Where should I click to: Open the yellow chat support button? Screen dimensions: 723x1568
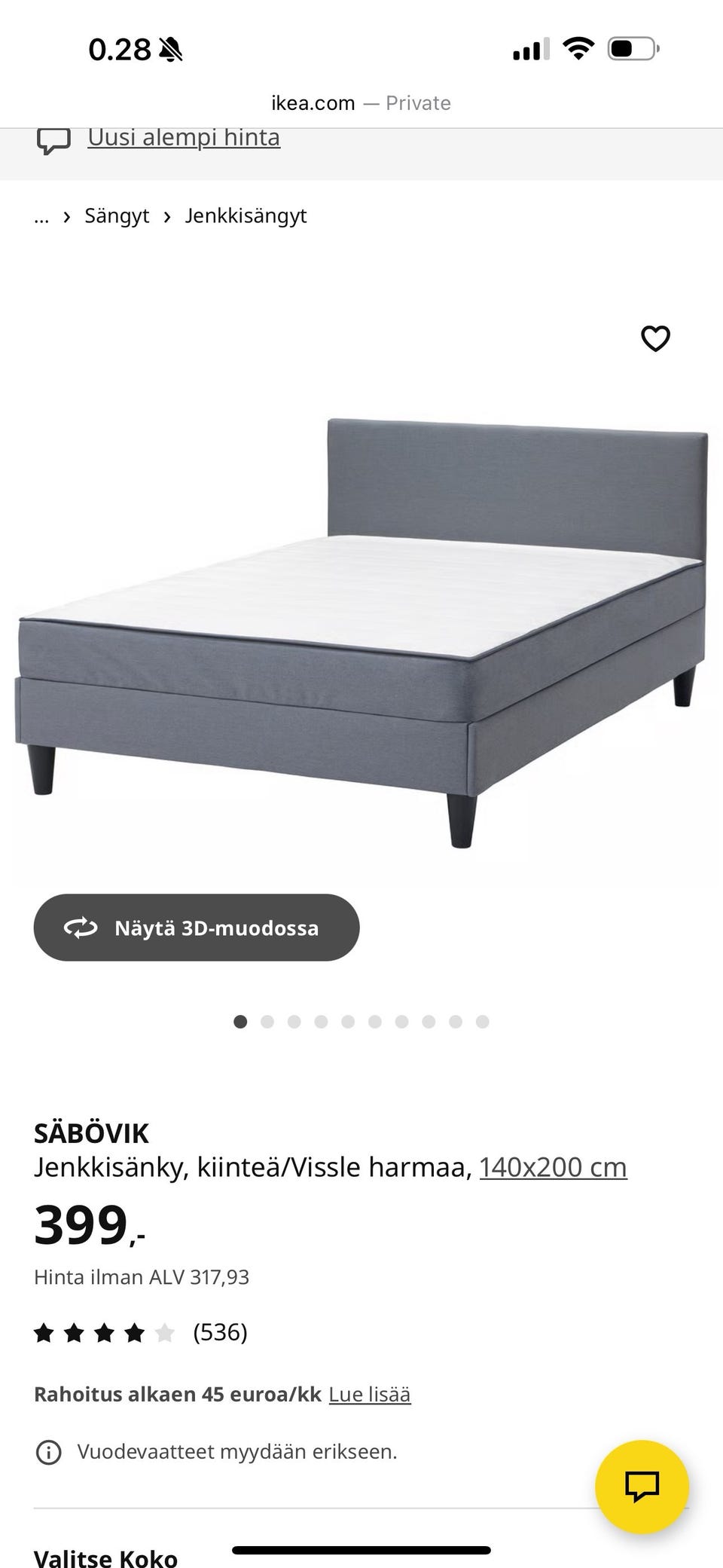pyautogui.click(x=642, y=1486)
